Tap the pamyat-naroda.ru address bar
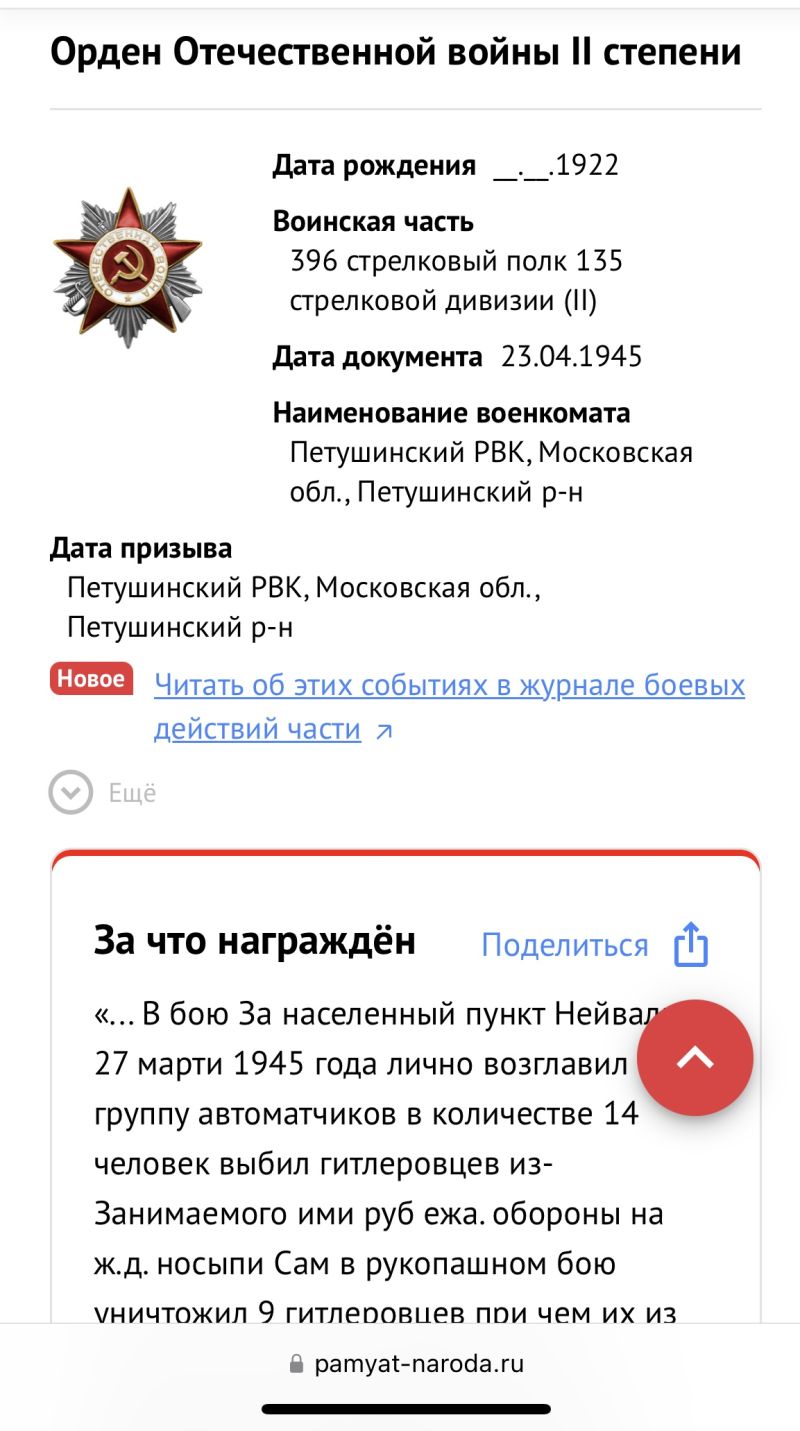Viewport: 800px width, 1431px height. click(406, 1363)
